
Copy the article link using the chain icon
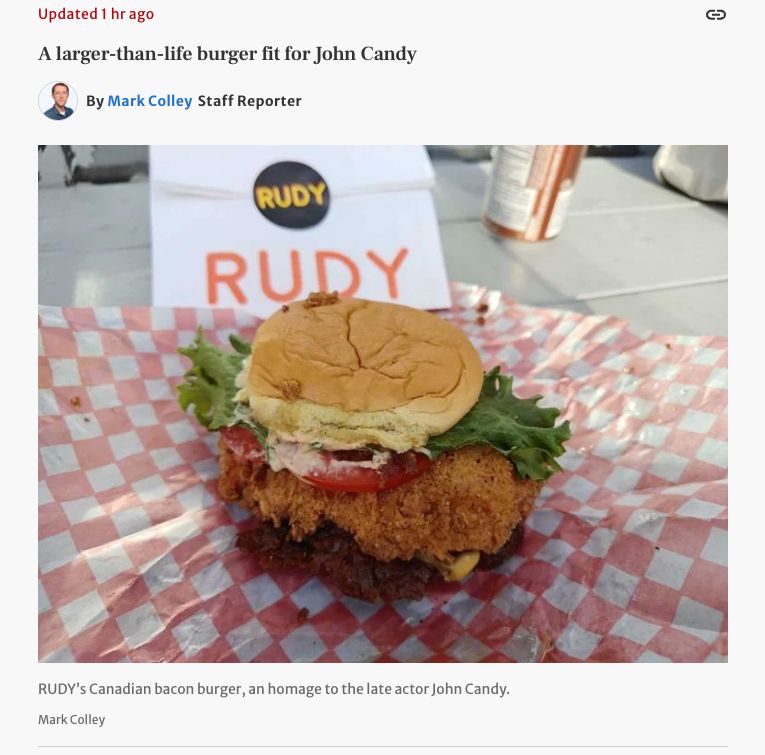point(715,14)
